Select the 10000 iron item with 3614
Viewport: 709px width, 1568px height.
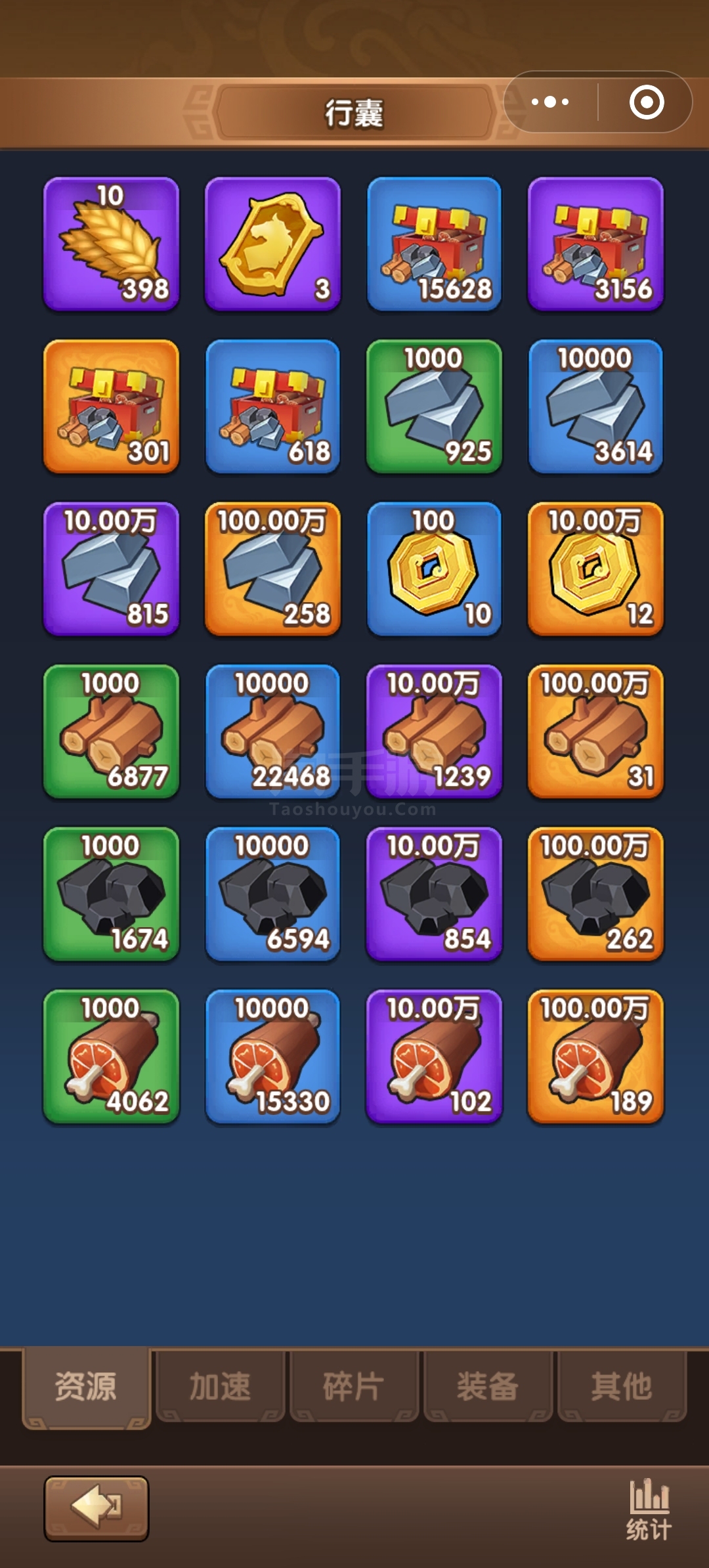click(595, 406)
